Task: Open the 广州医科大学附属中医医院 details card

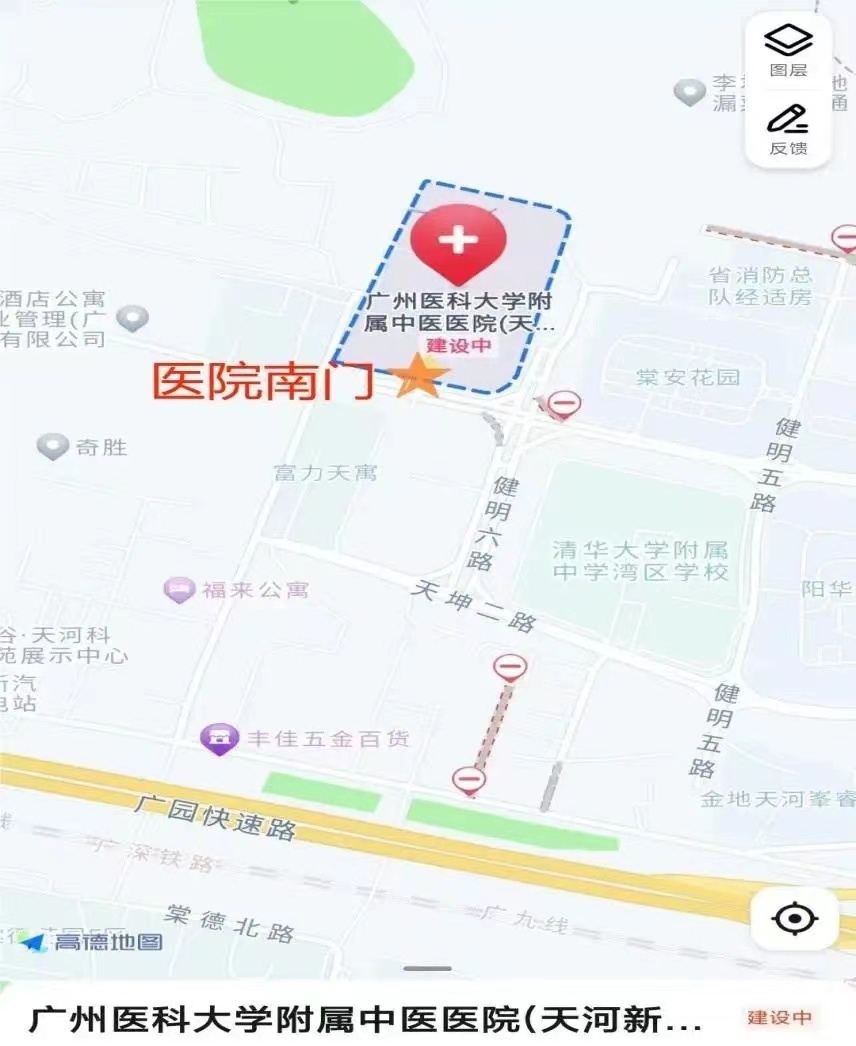Action: (366, 1020)
